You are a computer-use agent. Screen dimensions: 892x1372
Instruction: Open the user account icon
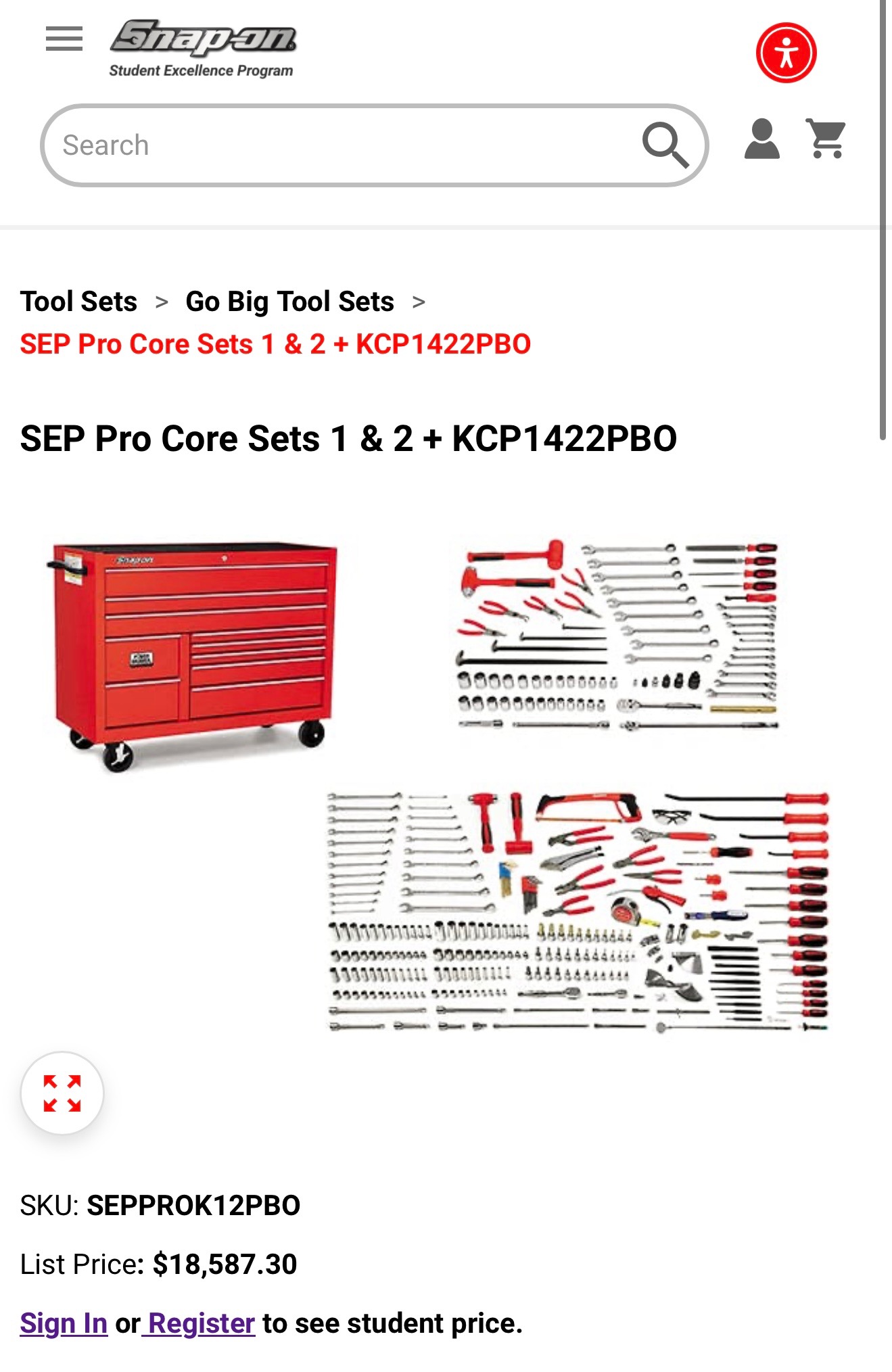coord(761,139)
